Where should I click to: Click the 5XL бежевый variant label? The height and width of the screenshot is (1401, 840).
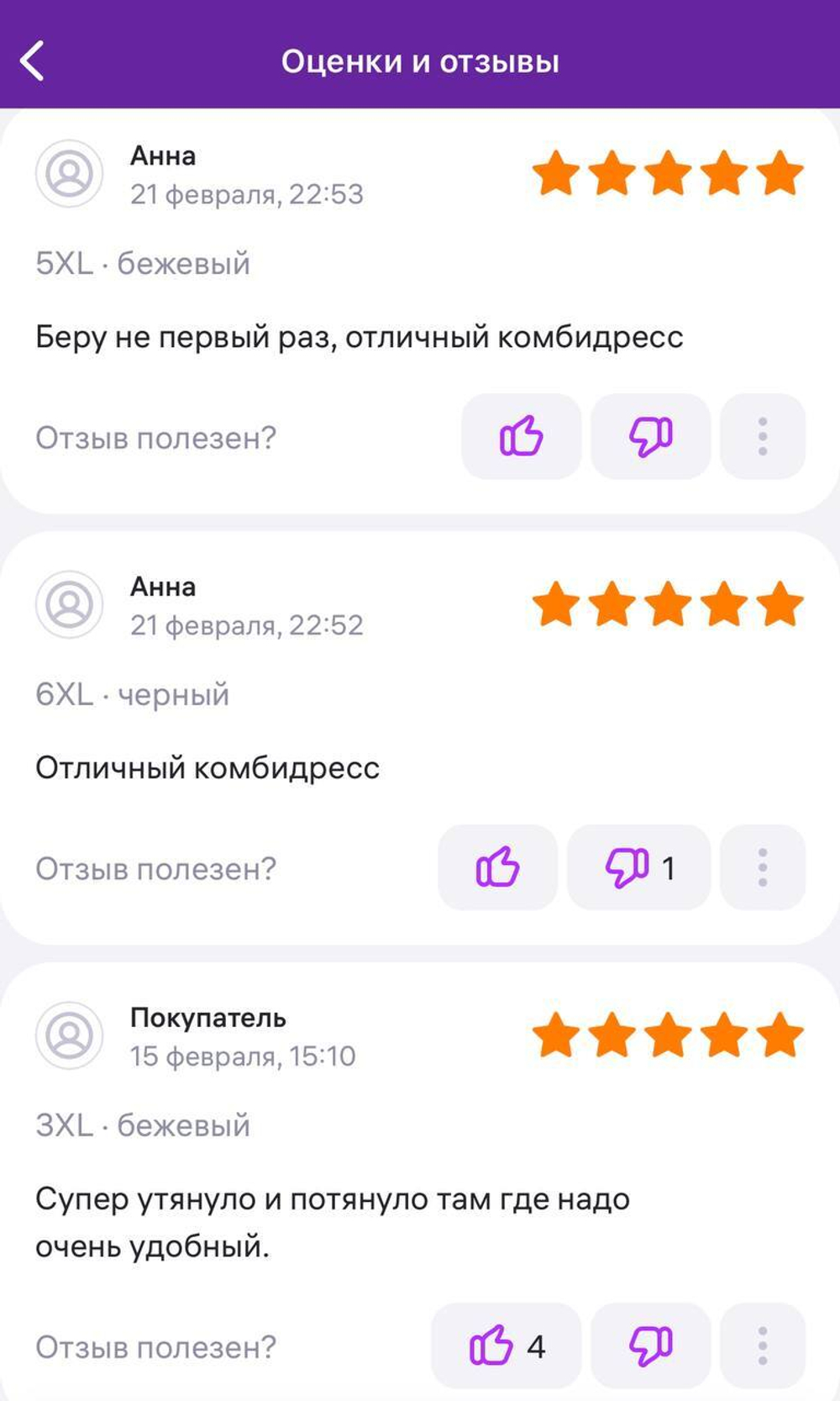coord(143,263)
